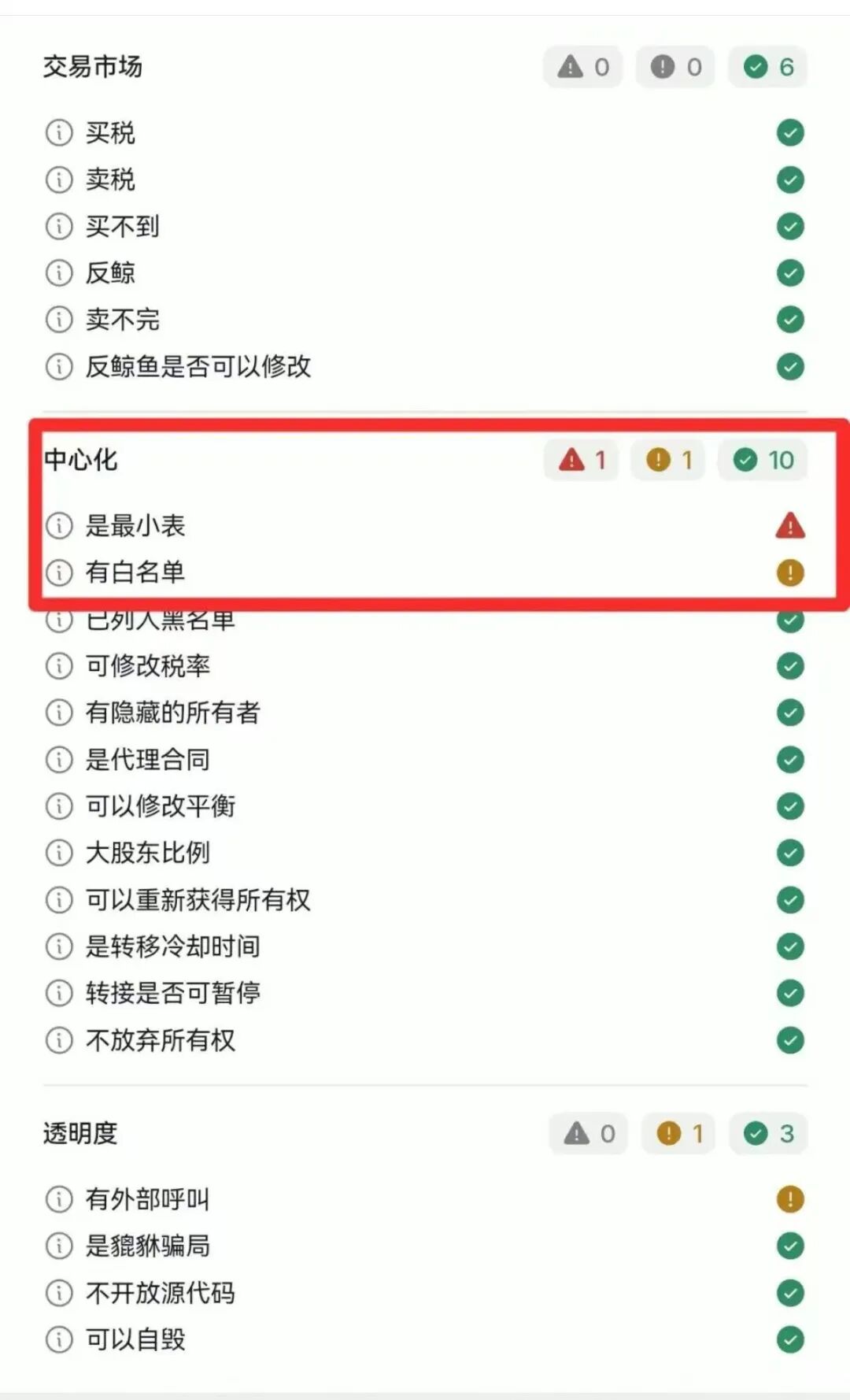Screen dimensions: 850x1400
Task: Show info for 可修改税率
Action: 59,666
